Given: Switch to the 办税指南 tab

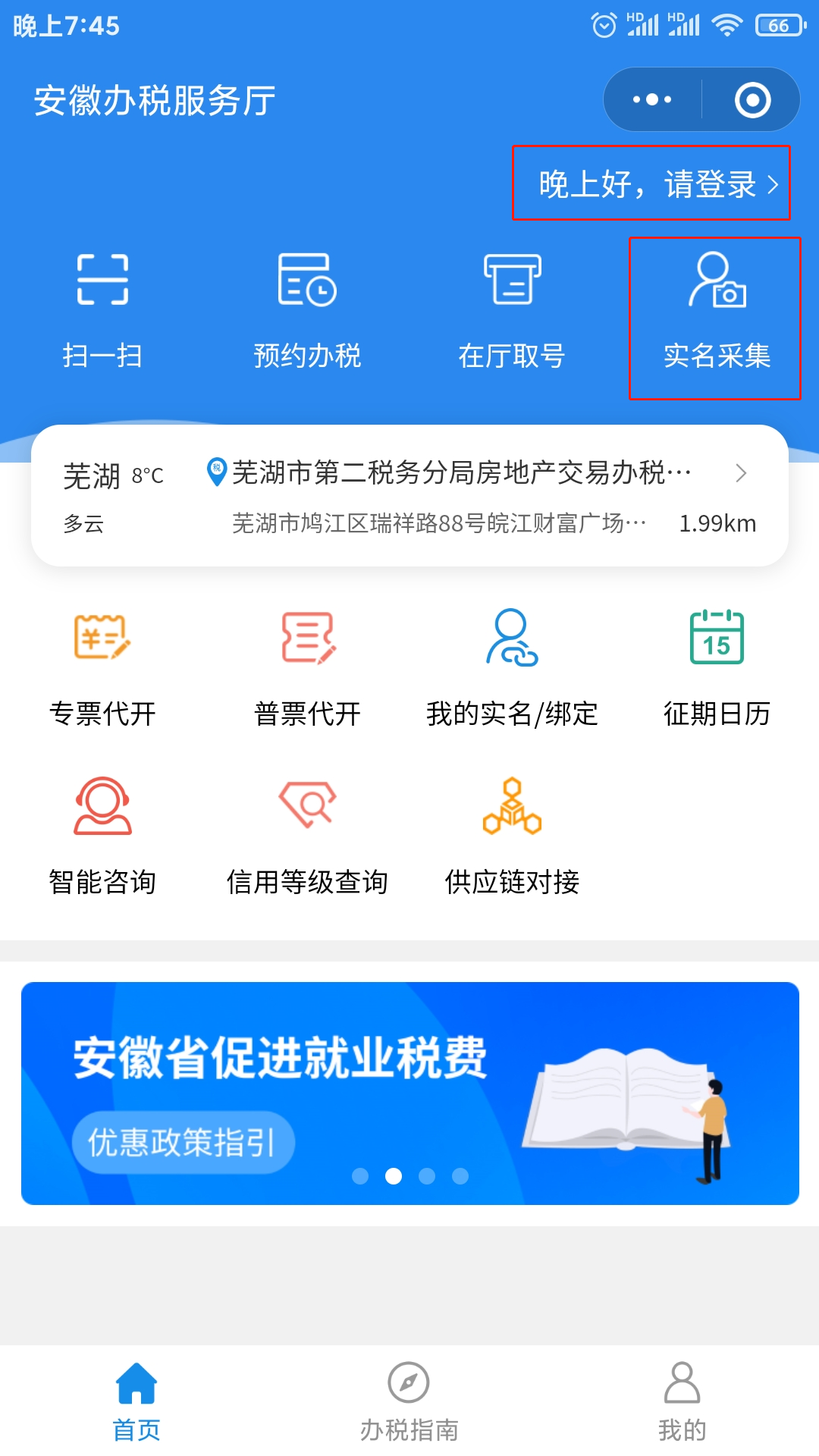Looking at the screenshot, I should [409, 1401].
